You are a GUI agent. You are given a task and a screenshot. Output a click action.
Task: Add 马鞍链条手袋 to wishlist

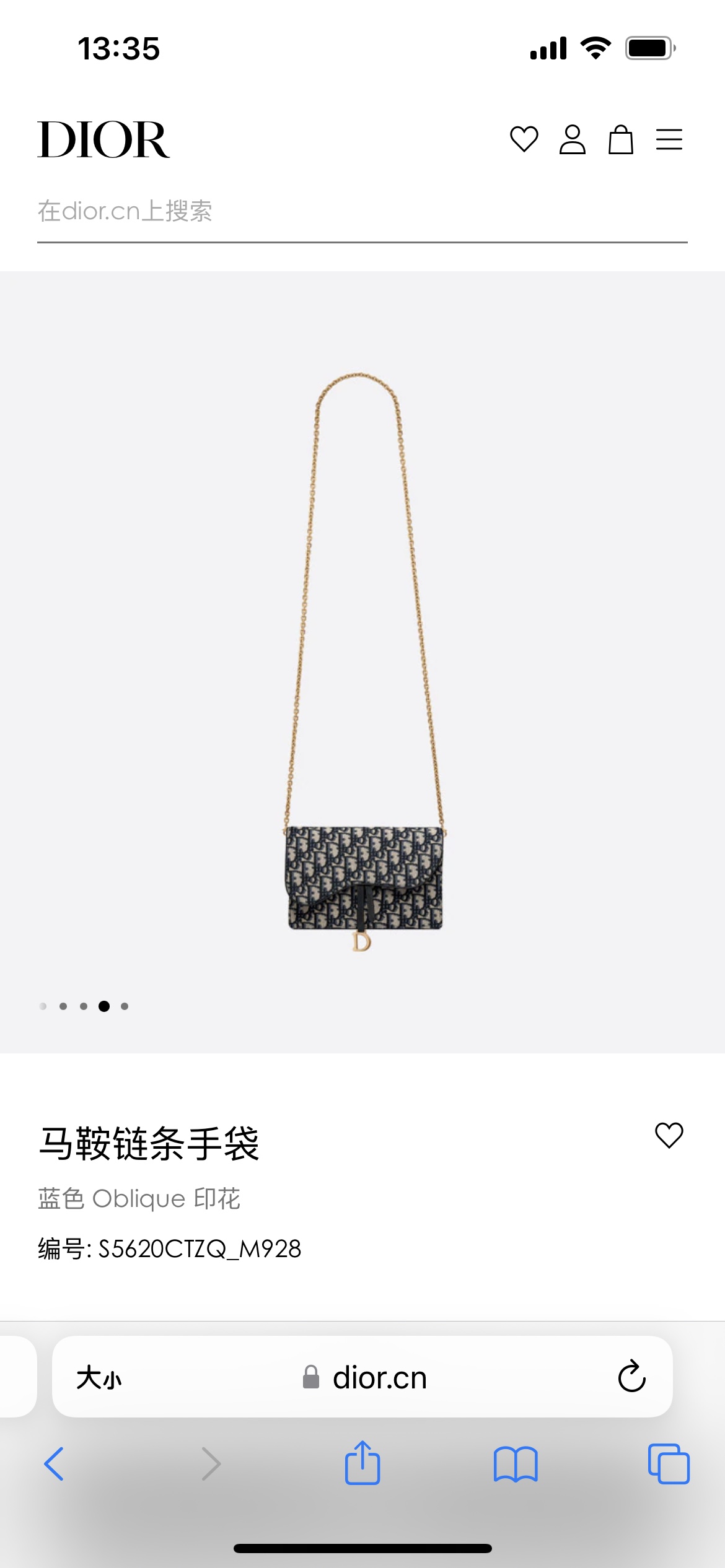(669, 1135)
